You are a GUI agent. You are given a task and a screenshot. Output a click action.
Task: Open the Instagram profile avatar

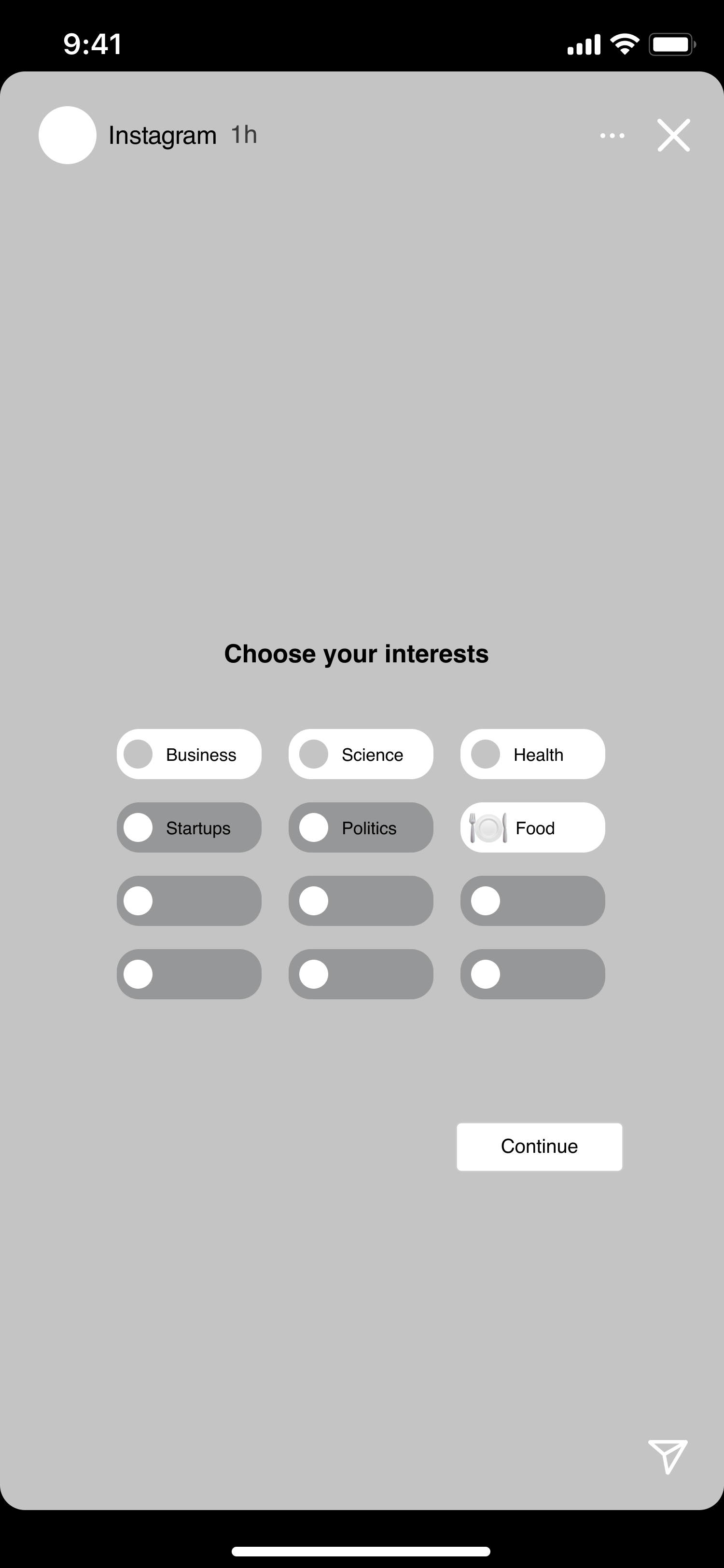(x=68, y=135)
